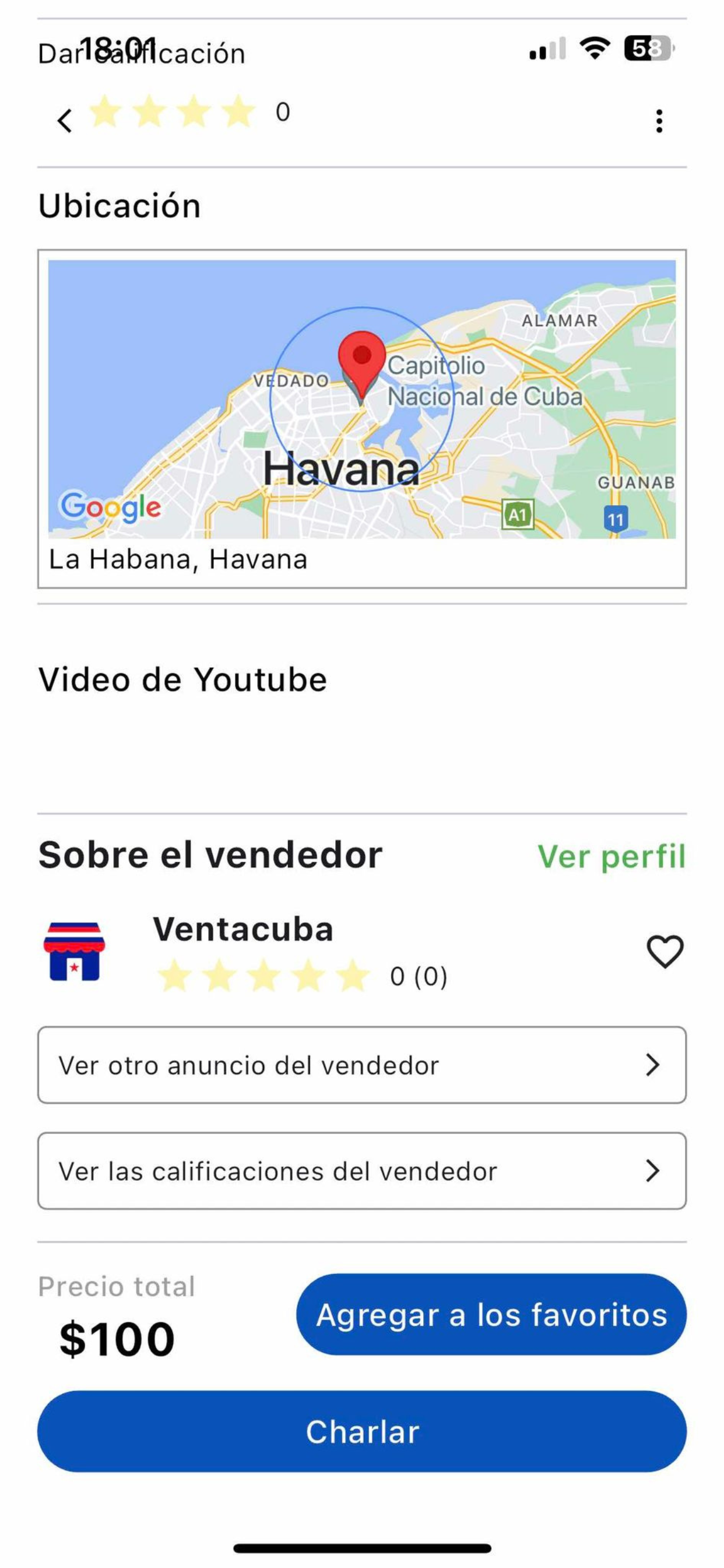The image size is (724, 1568).
Task: Tap the Ver perfil link
Action: pyautogui.click(x=611, y=856)
